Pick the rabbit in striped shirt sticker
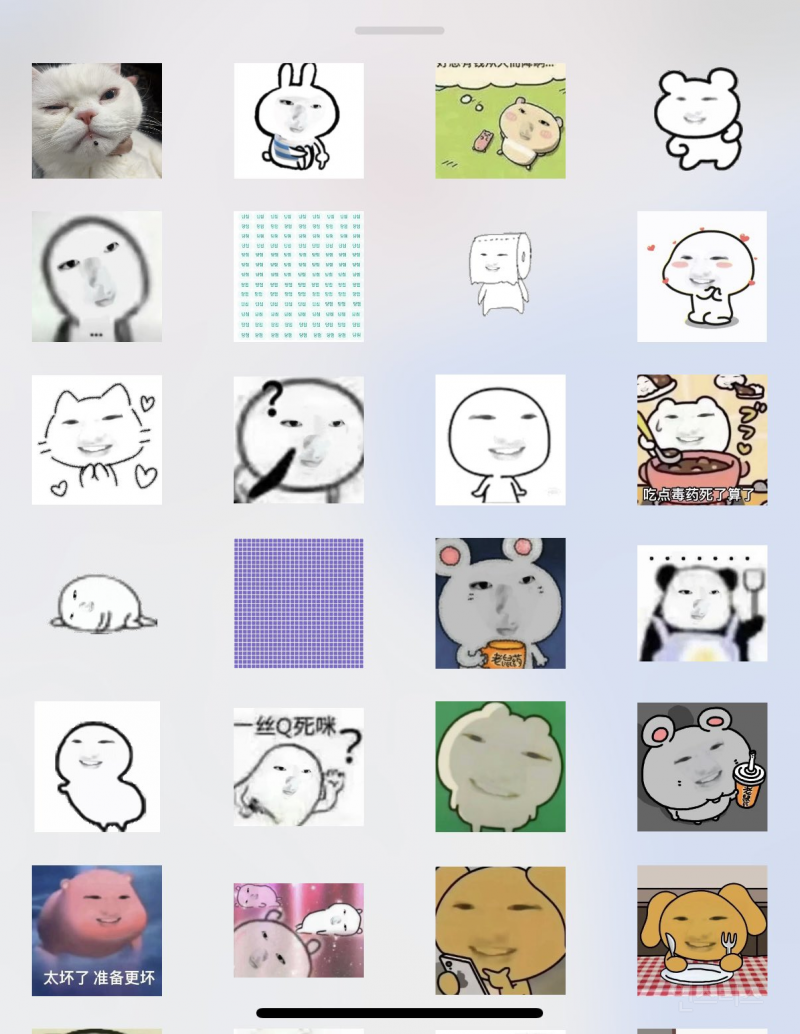 coord(299,121)
